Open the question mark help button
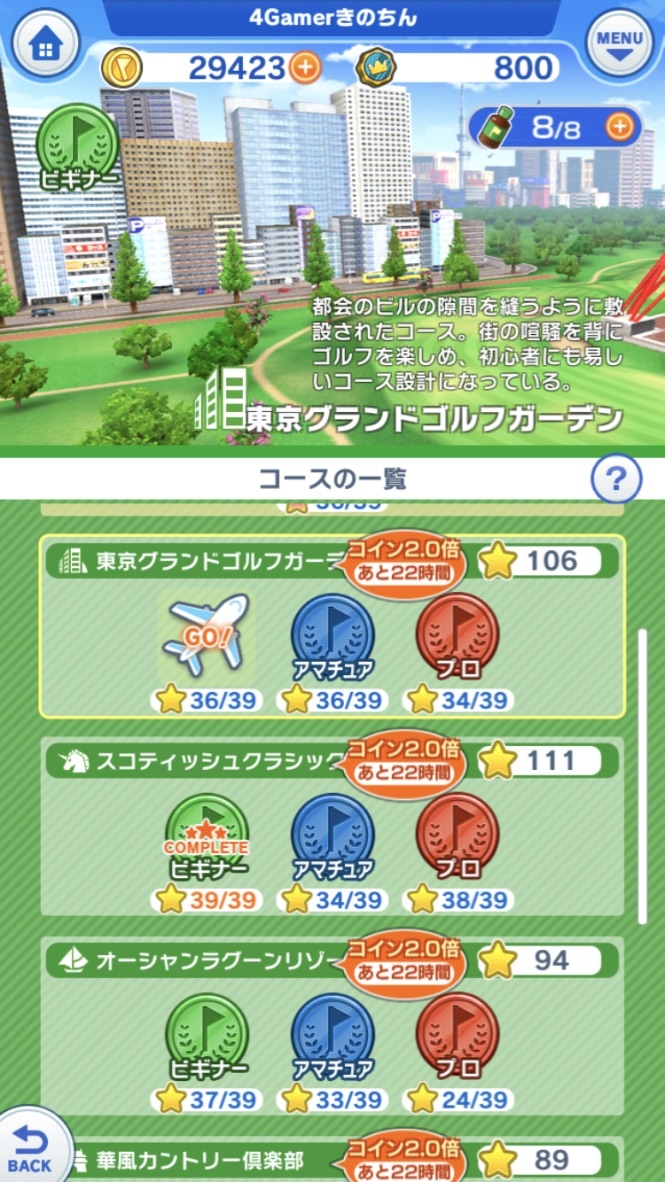The height and width of the screenshot is (1182, 665). [615, 481]
